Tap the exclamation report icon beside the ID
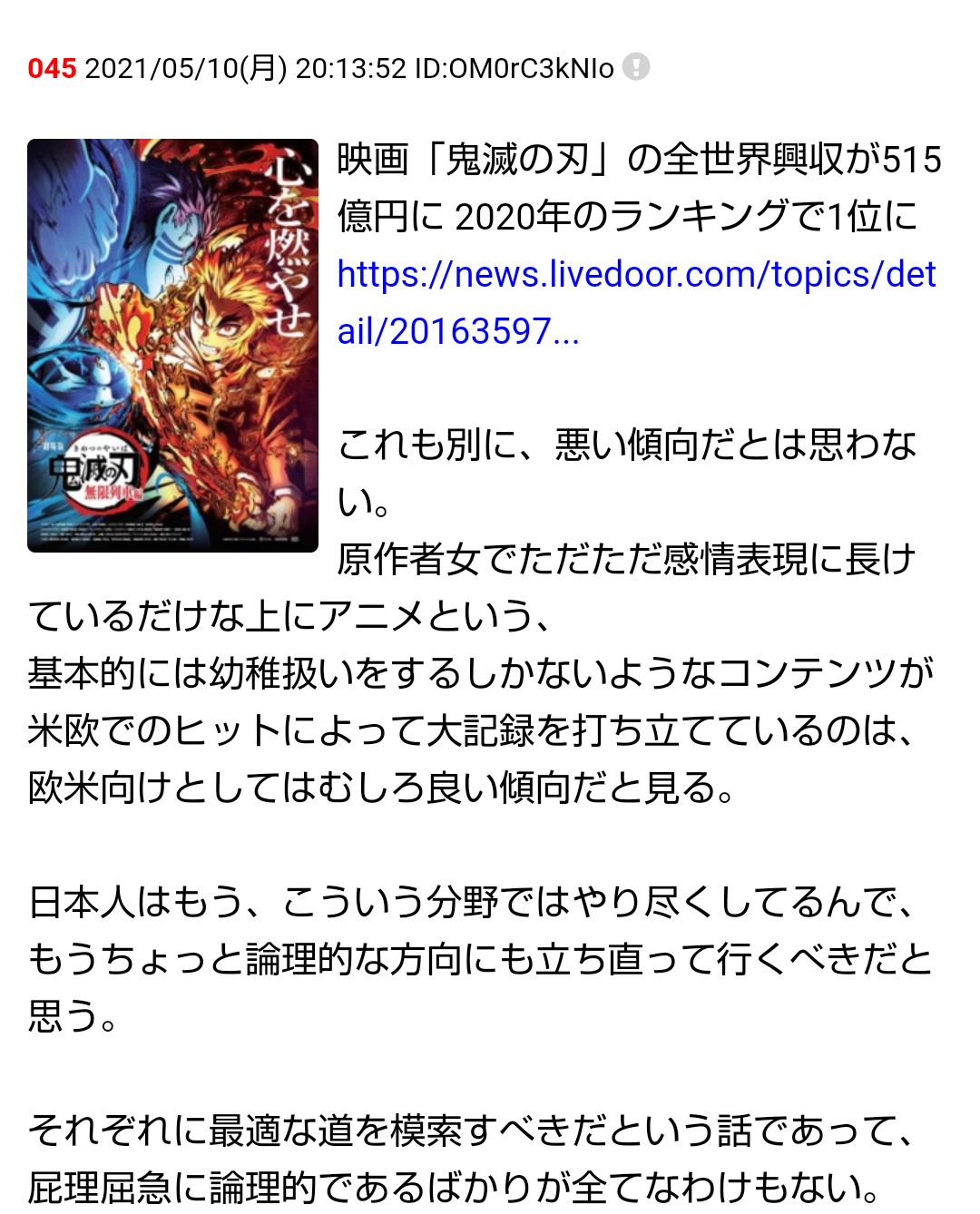 click(636, 67)
